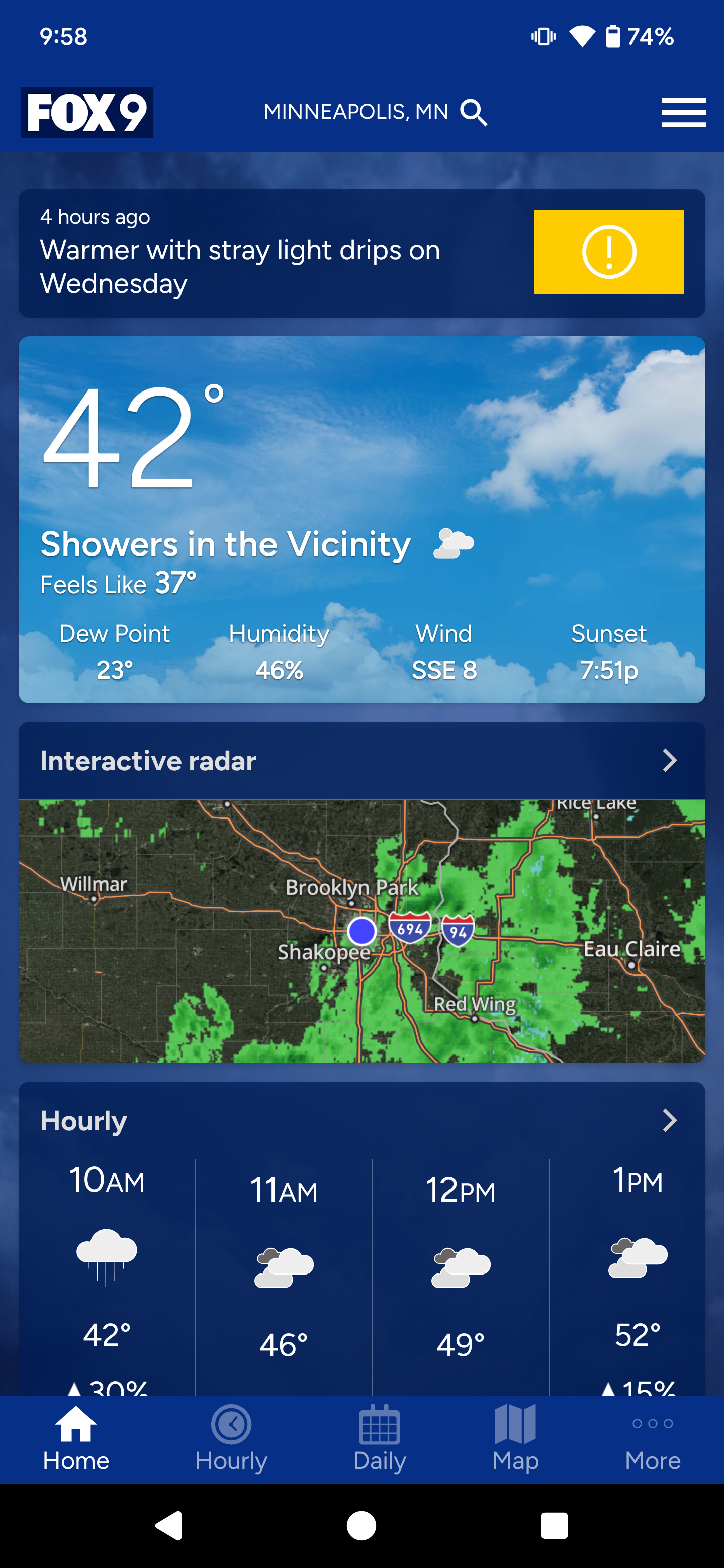The height and width of the screenshot is (1568, 724).
Task: Expand the Hourly forecast card
Action: pyautogui.click(x=669, y=1120)
